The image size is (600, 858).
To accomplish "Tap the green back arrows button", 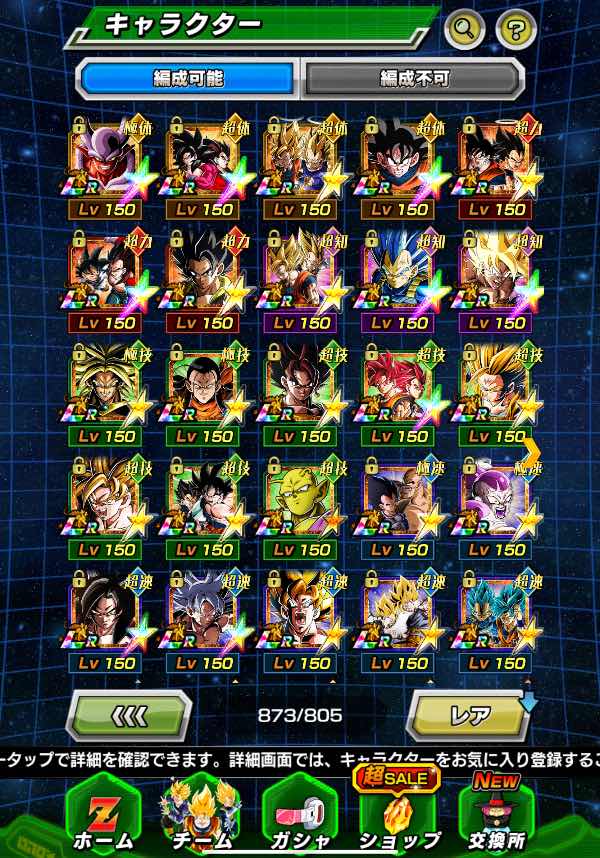I will (128, 714).
